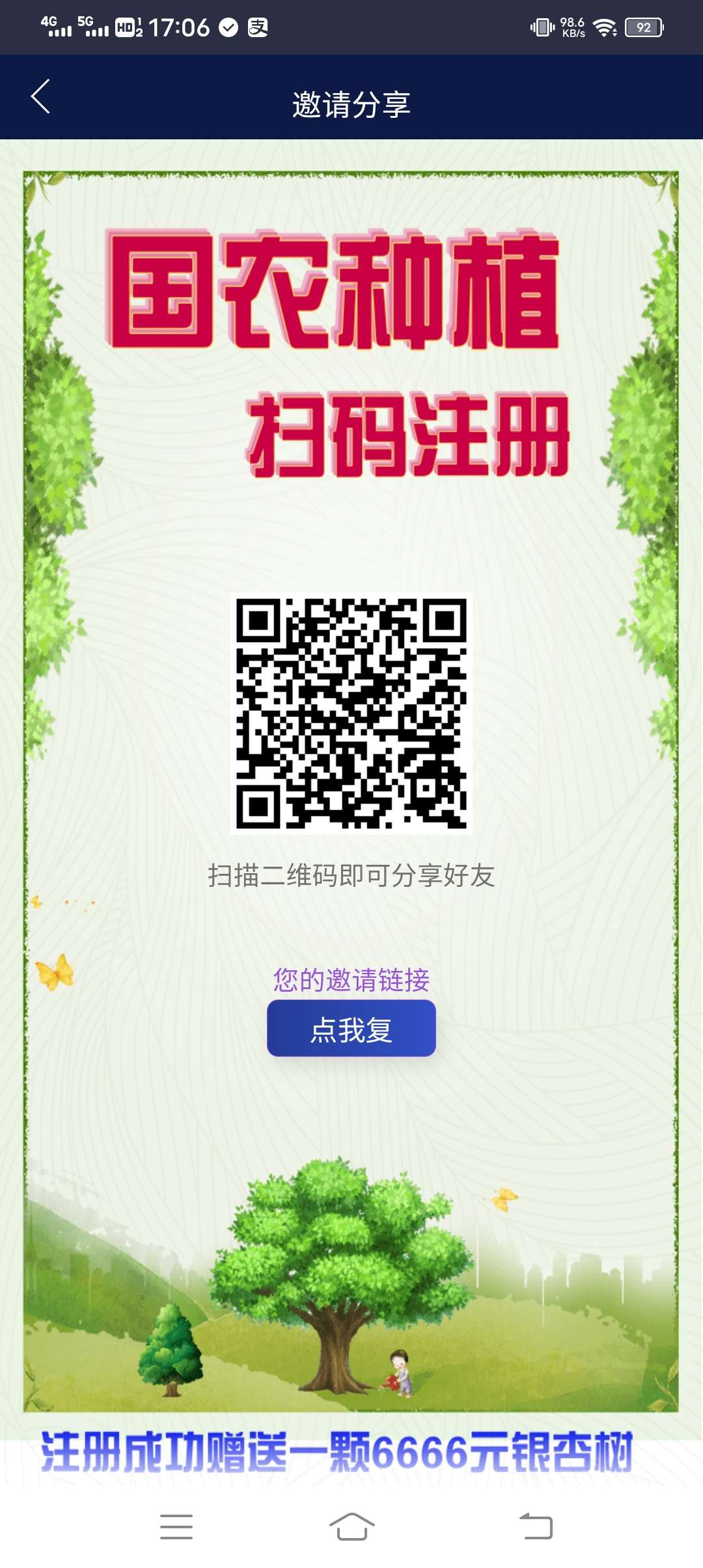Tap 点我复 to copy the invite link
Viewport: 703px width, 1568px height.
point(351,1029)
